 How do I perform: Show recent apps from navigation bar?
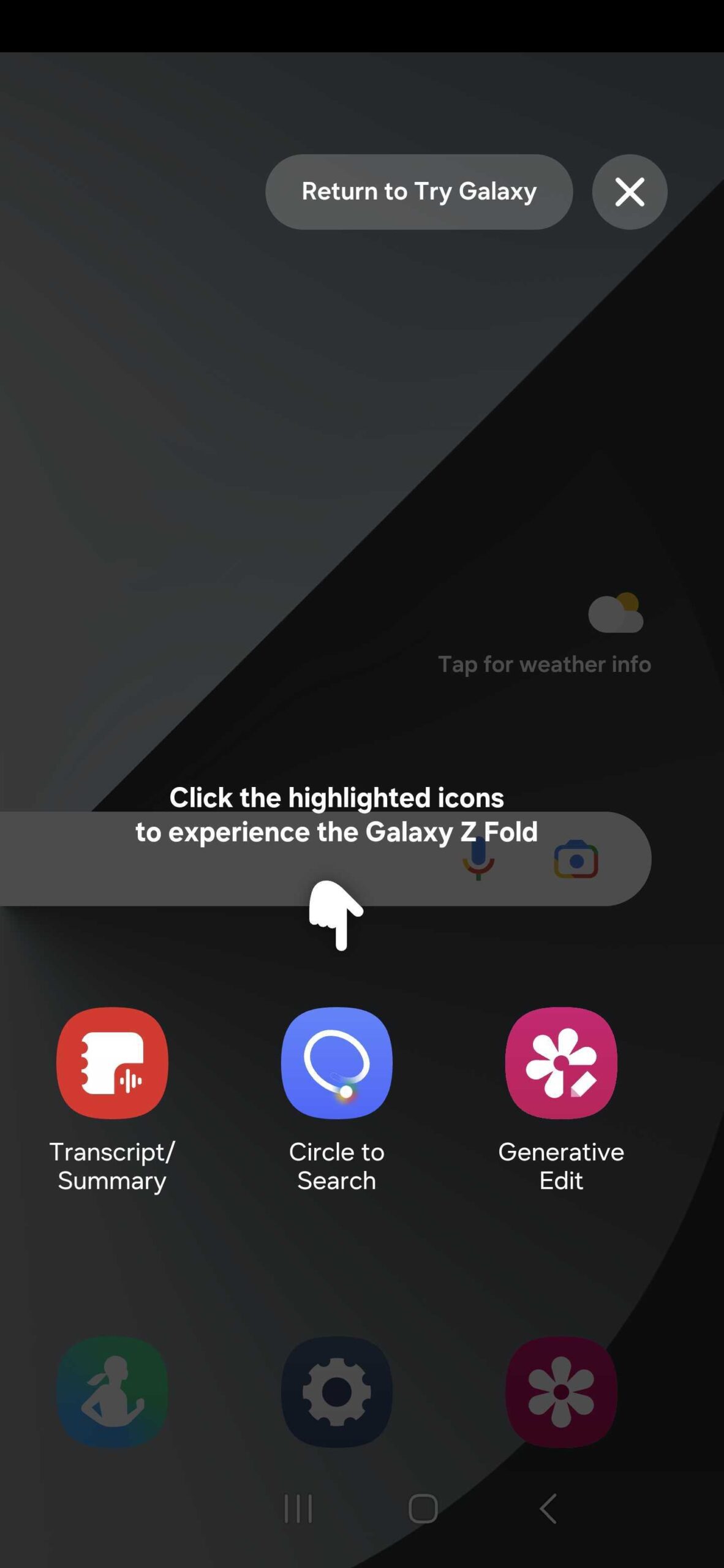(298, 1508)
